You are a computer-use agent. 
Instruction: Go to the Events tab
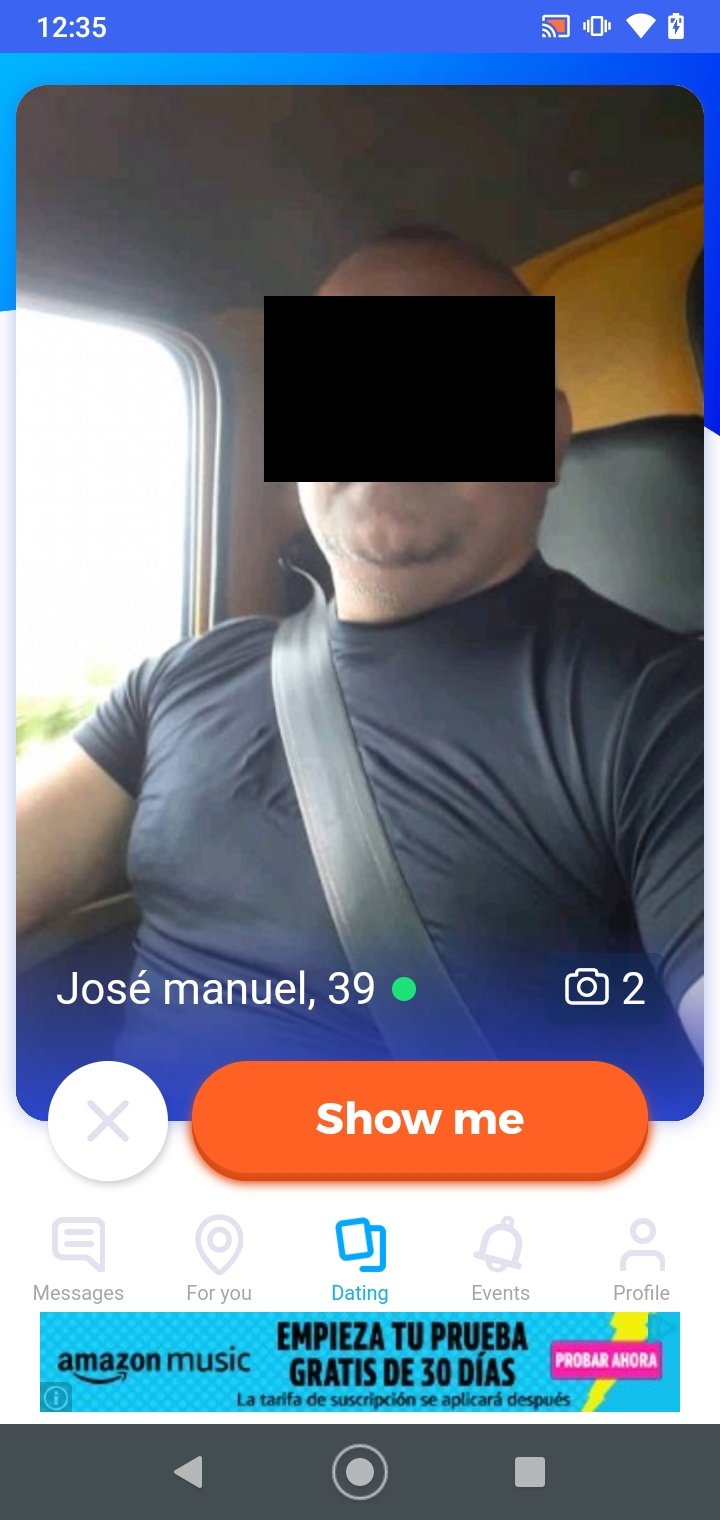pos(500,1260)
